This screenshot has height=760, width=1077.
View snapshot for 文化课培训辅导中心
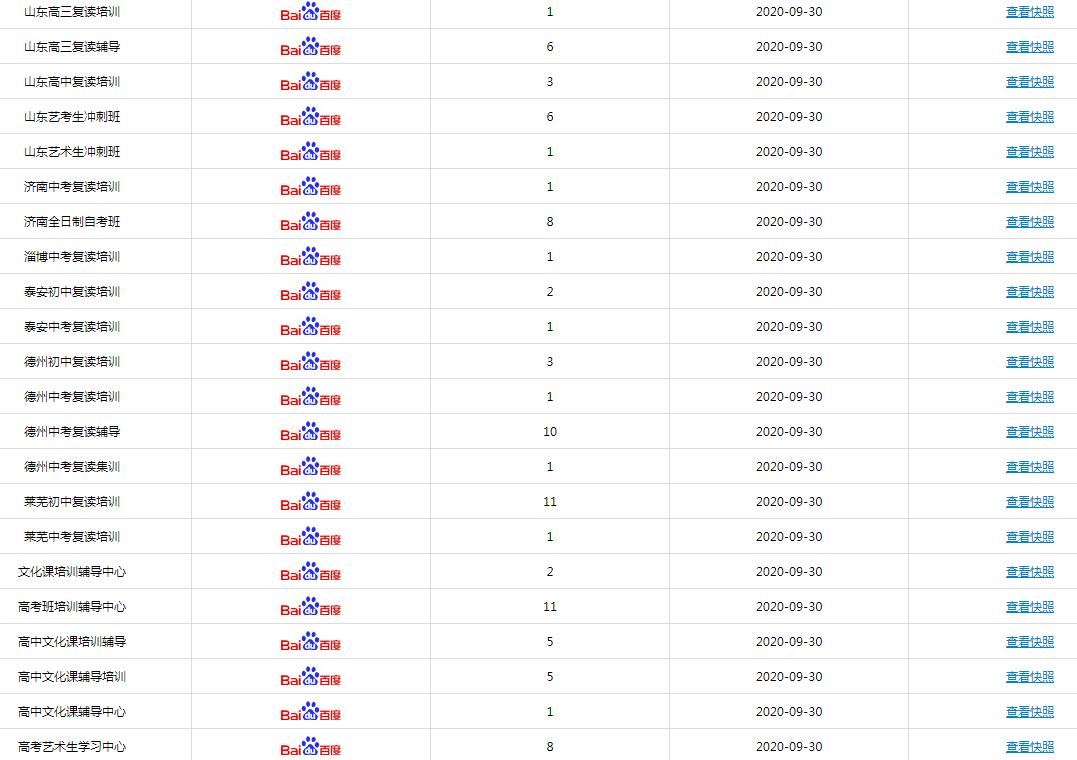click(1029, 572)
